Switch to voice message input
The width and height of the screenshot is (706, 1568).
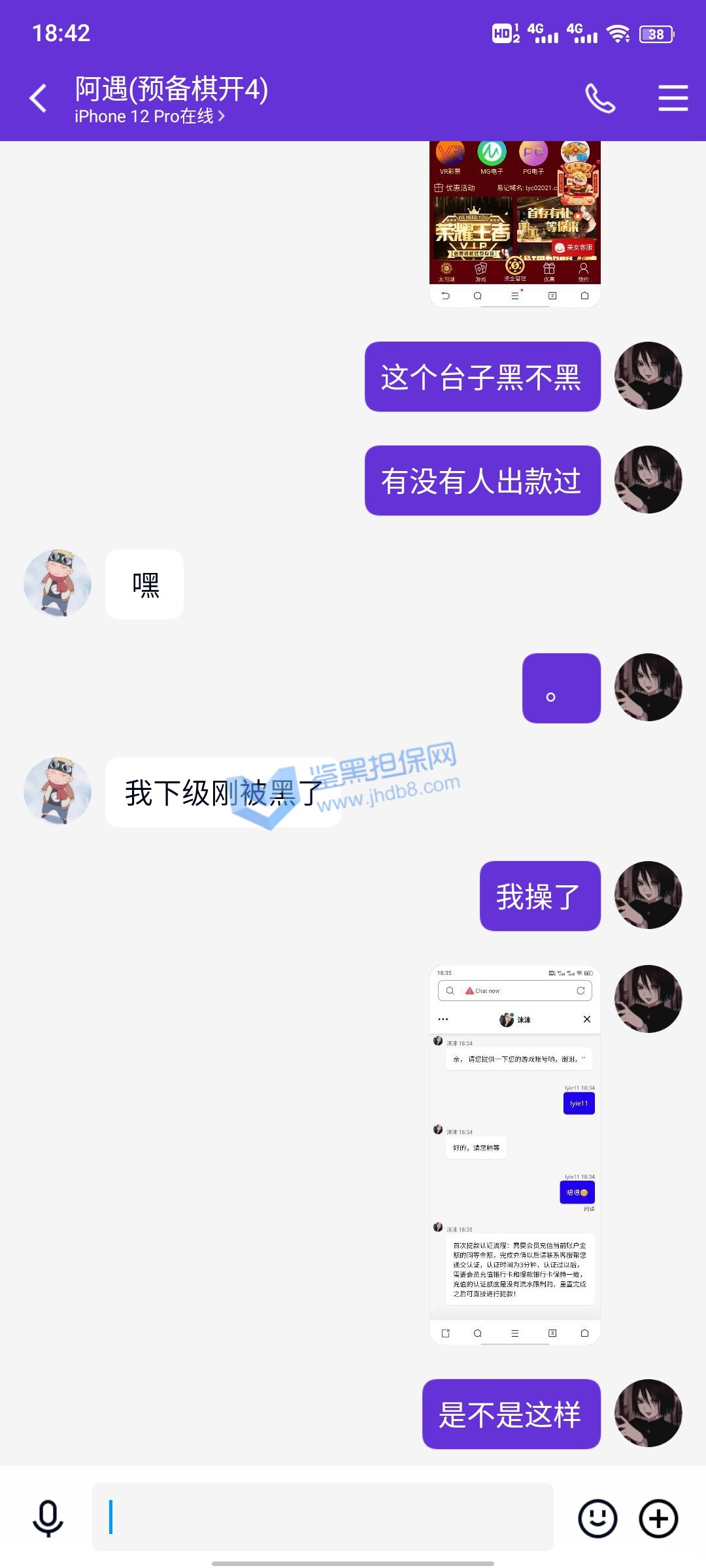pyautogui.click(x=48, y=1518)
